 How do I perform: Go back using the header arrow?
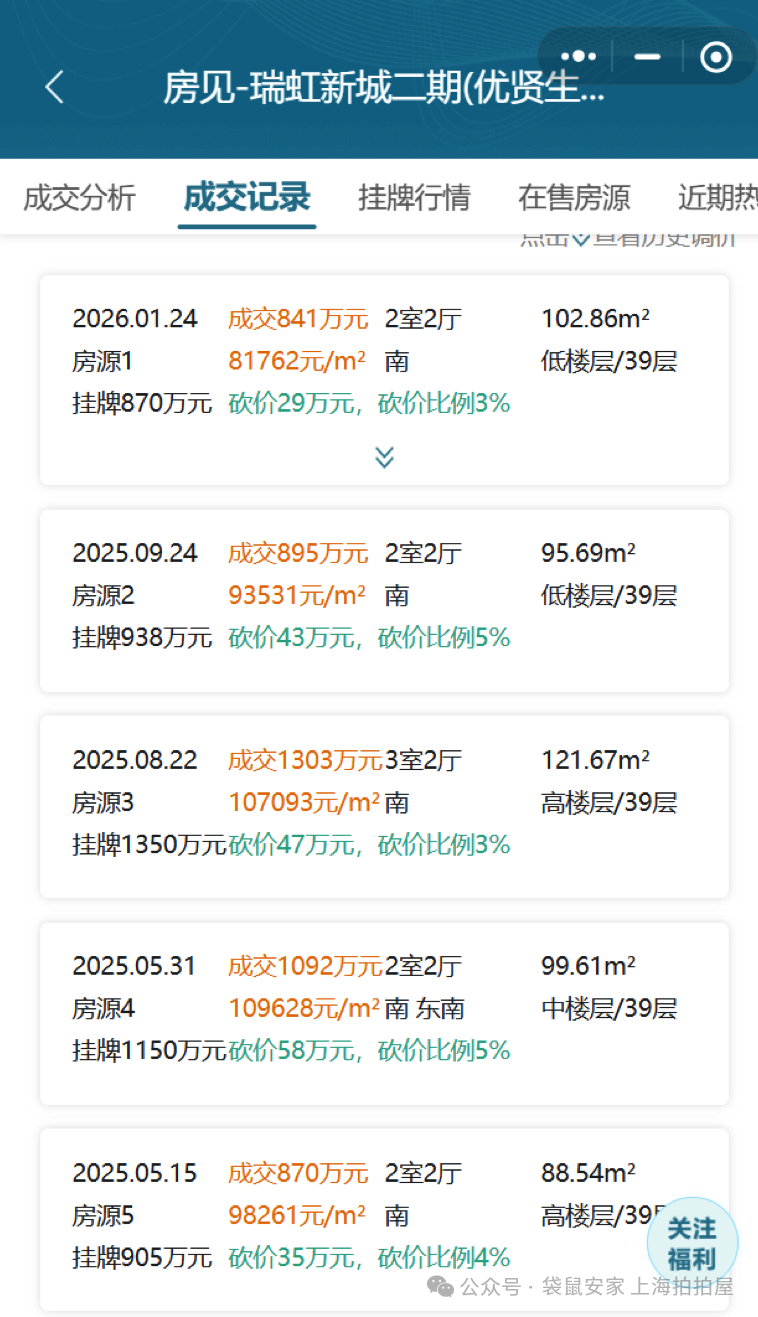(x=55, y=87)
